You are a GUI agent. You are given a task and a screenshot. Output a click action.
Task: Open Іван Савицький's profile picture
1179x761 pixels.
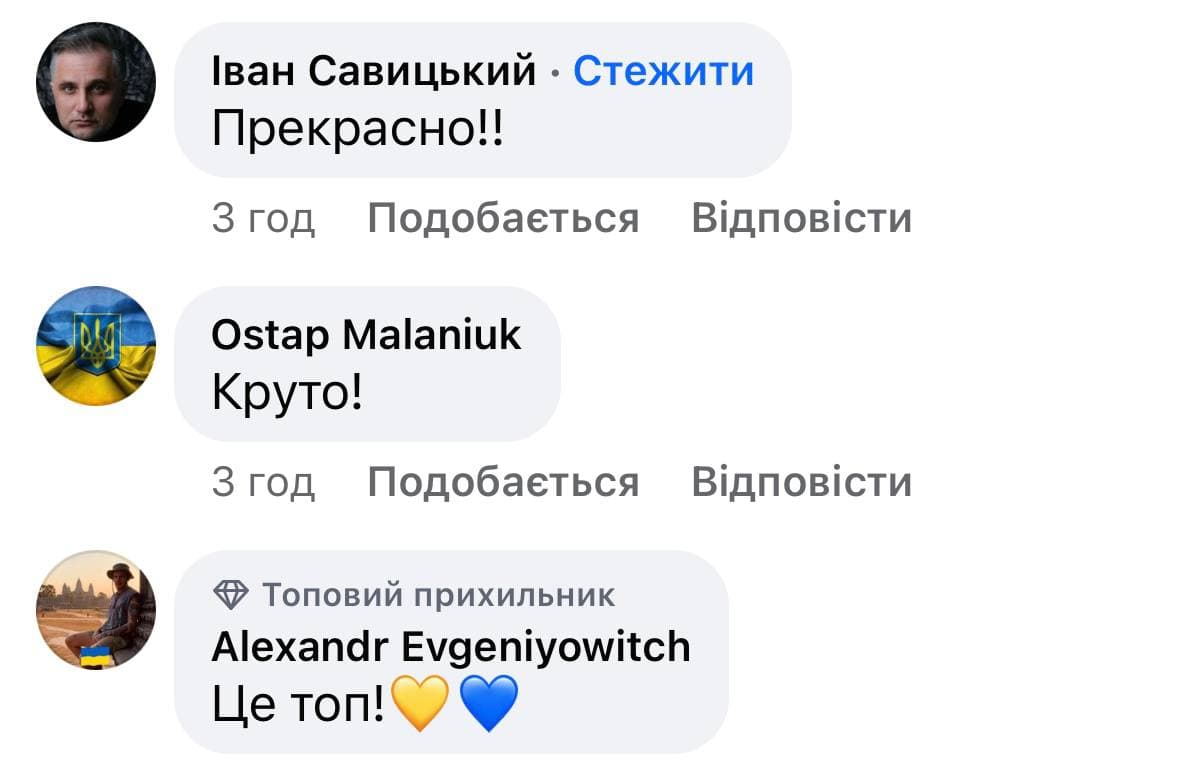96,82
